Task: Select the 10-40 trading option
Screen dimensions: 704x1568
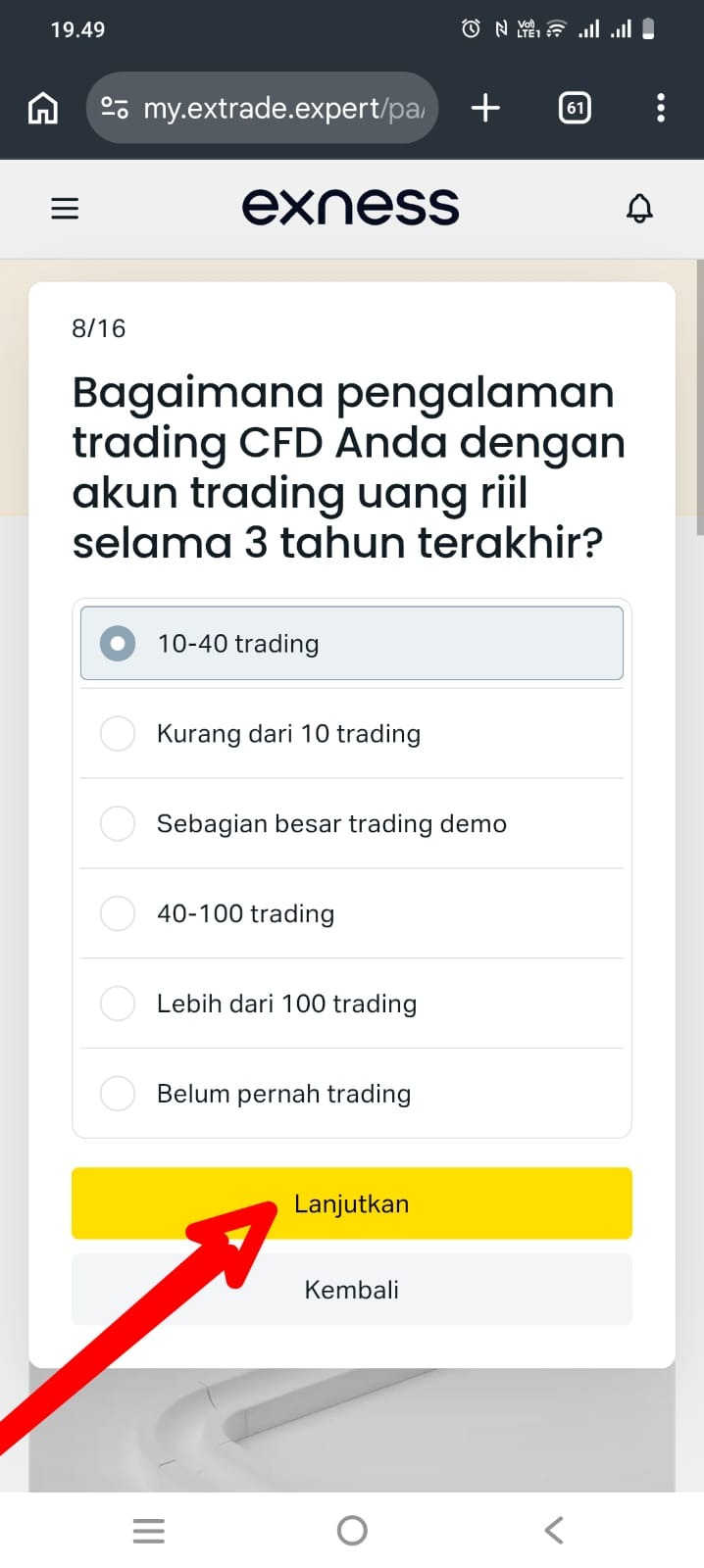Action: (351, 644)
